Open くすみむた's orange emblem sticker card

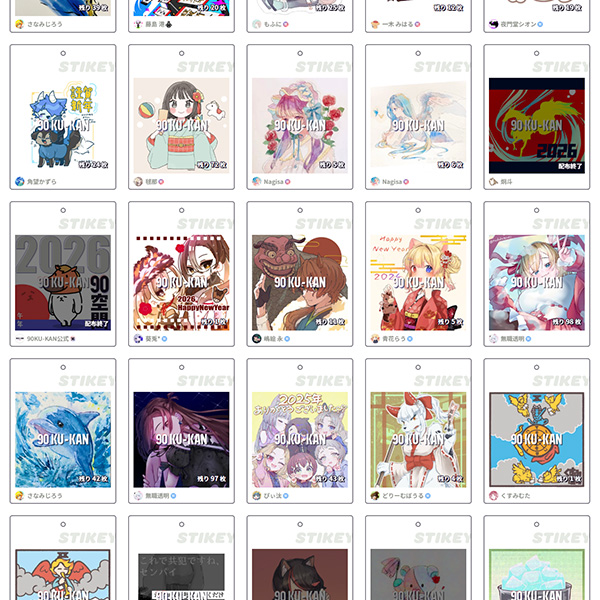point(536,438)
